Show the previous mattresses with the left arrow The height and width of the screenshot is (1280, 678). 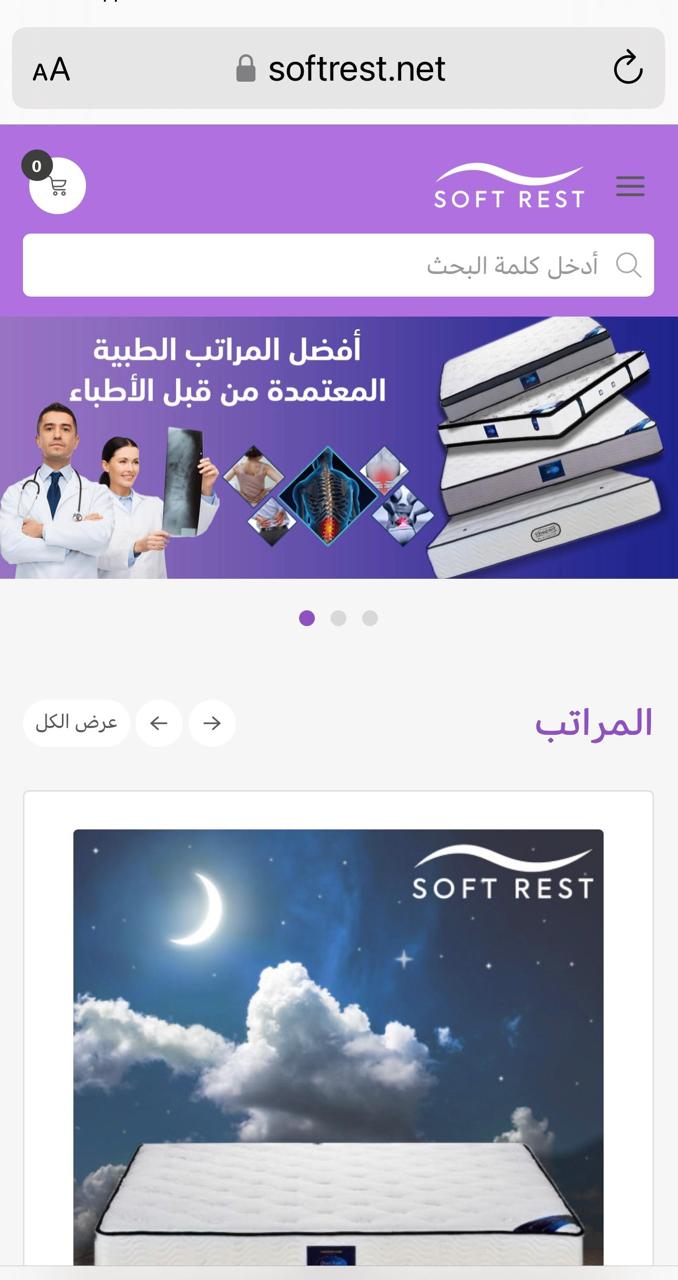(x=159, y=723)
